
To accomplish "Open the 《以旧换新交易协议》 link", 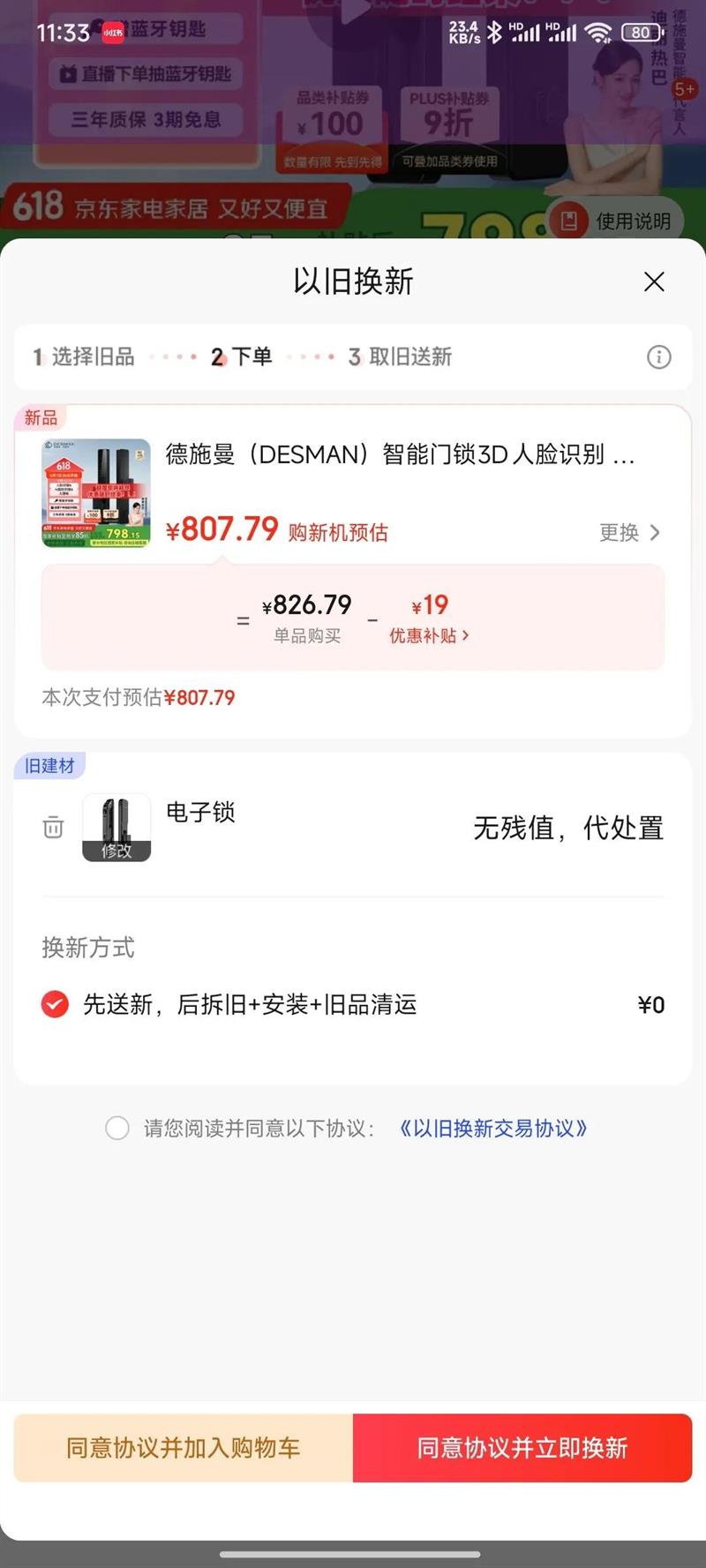I will pyautogui.click(x=492, y=1129).
